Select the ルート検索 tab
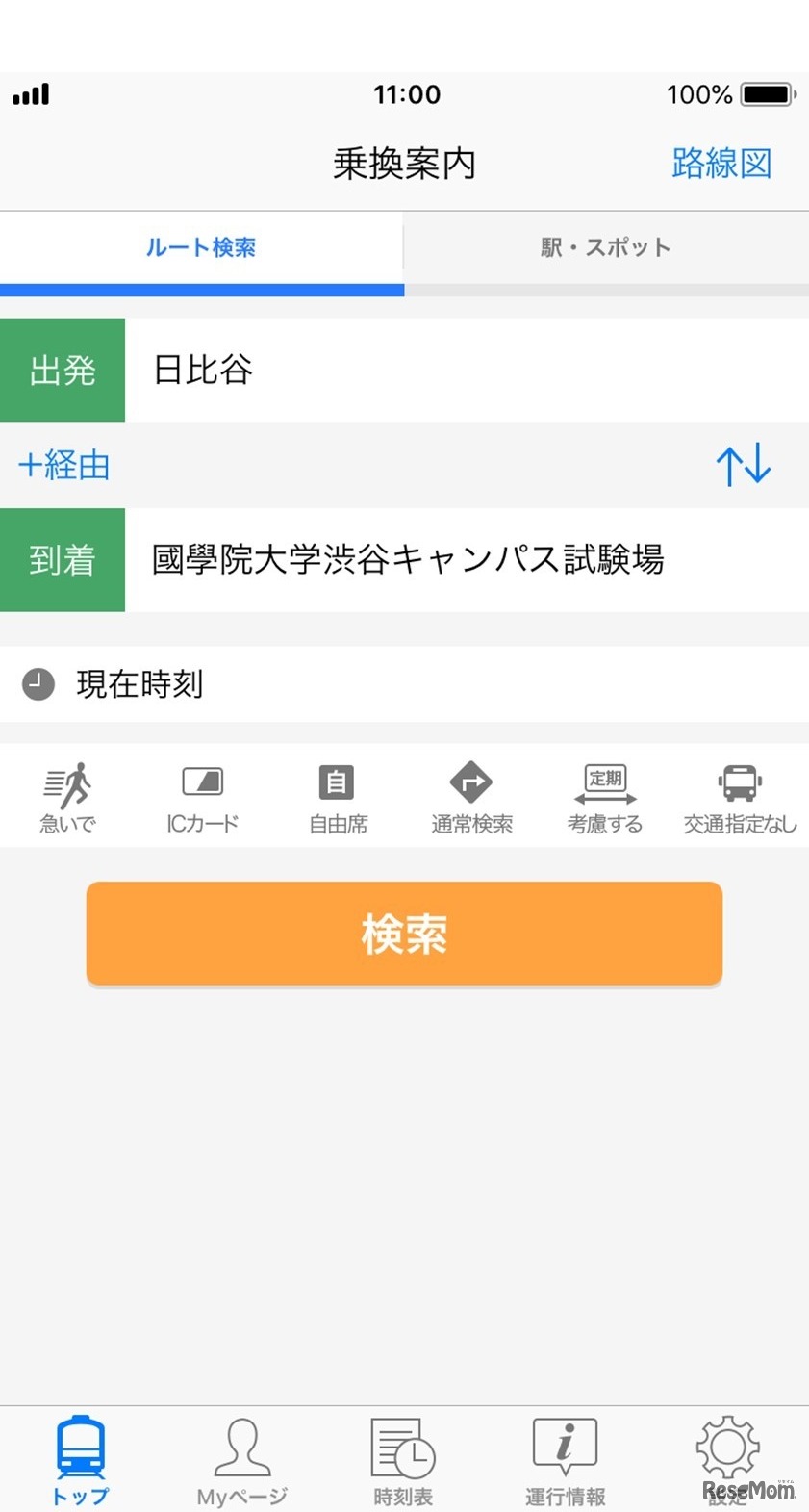809x1512 pixels. 201,247
